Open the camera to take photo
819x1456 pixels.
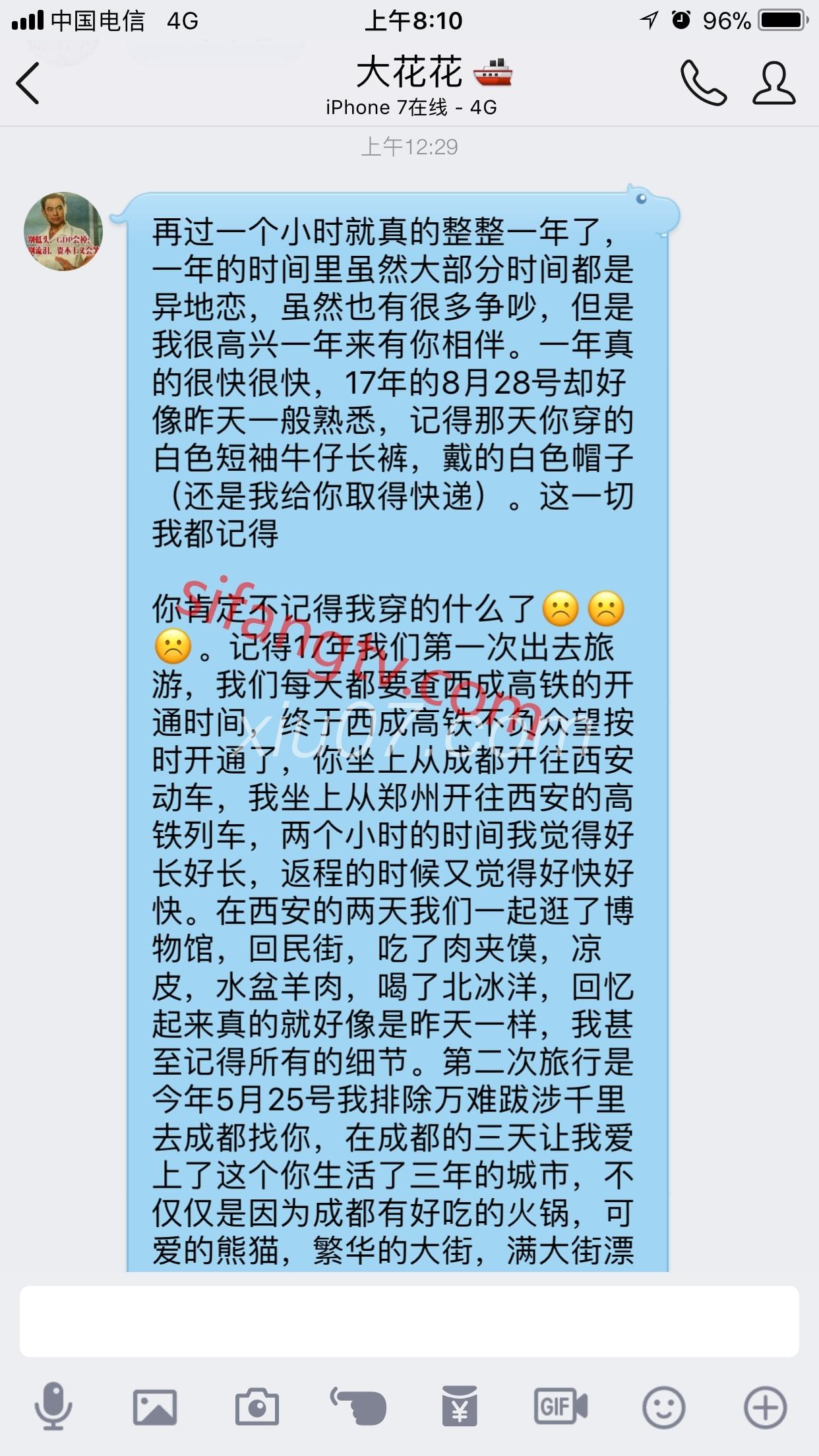(257, 1407)
